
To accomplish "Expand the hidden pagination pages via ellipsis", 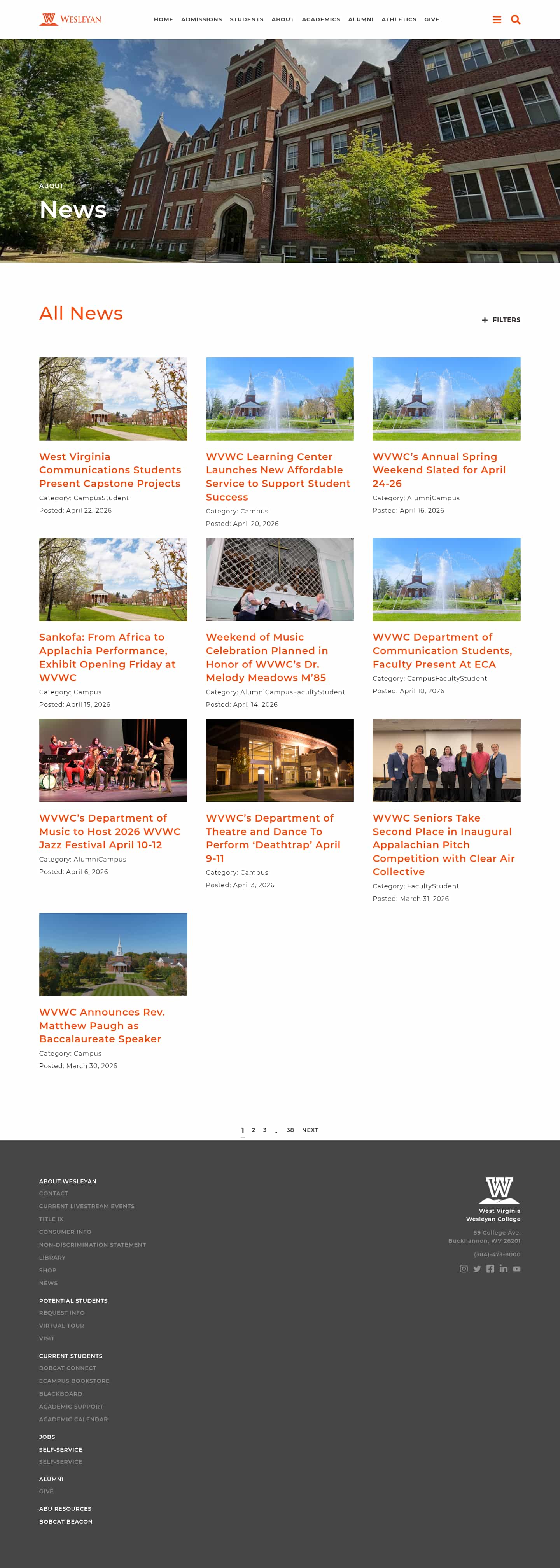I will pos(277,1130).
